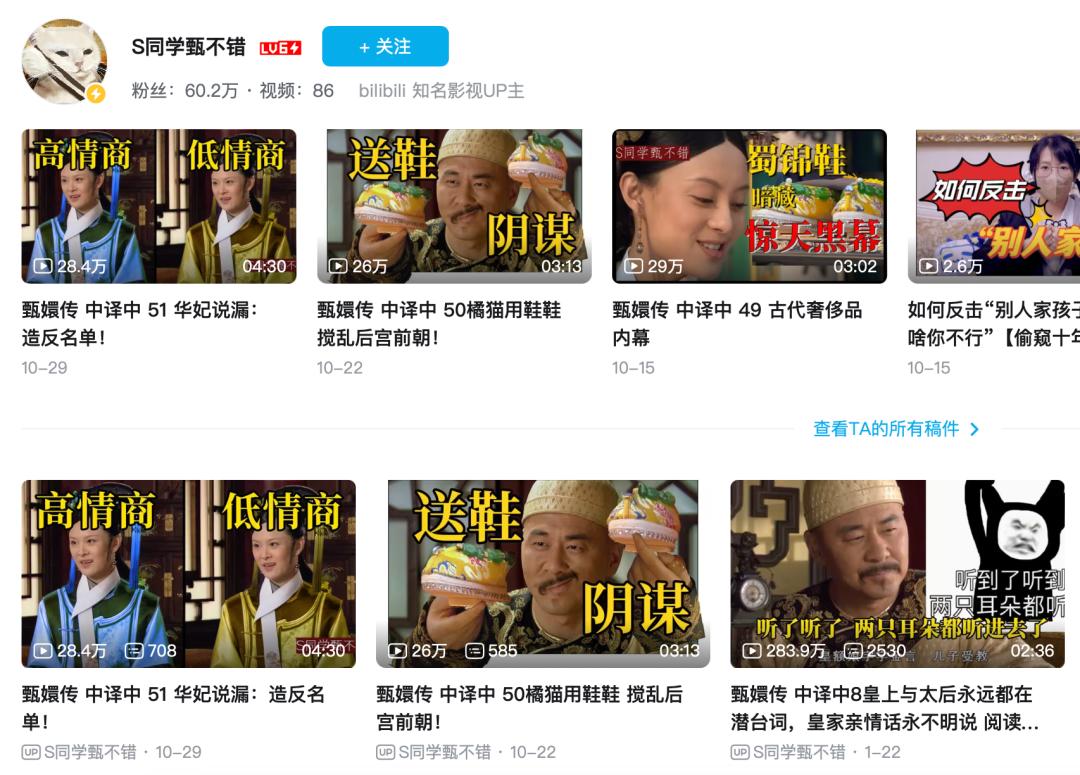This screenshot has width=1080, height=775.
Task: Open lower card 中译中 51 with 708 comments
Action: [x=188, y=573]
